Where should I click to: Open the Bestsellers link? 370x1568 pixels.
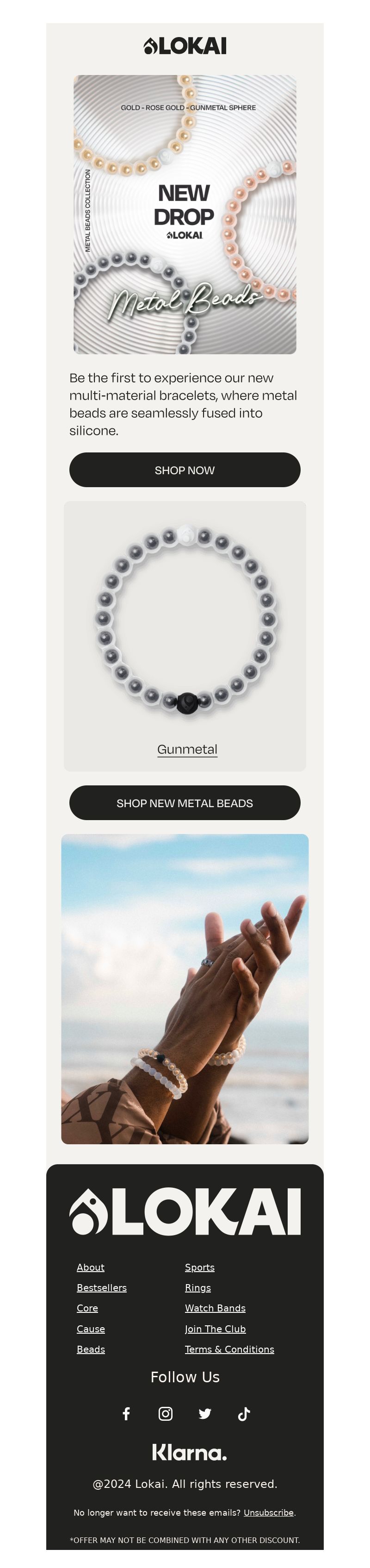[x=101, y=1288]
